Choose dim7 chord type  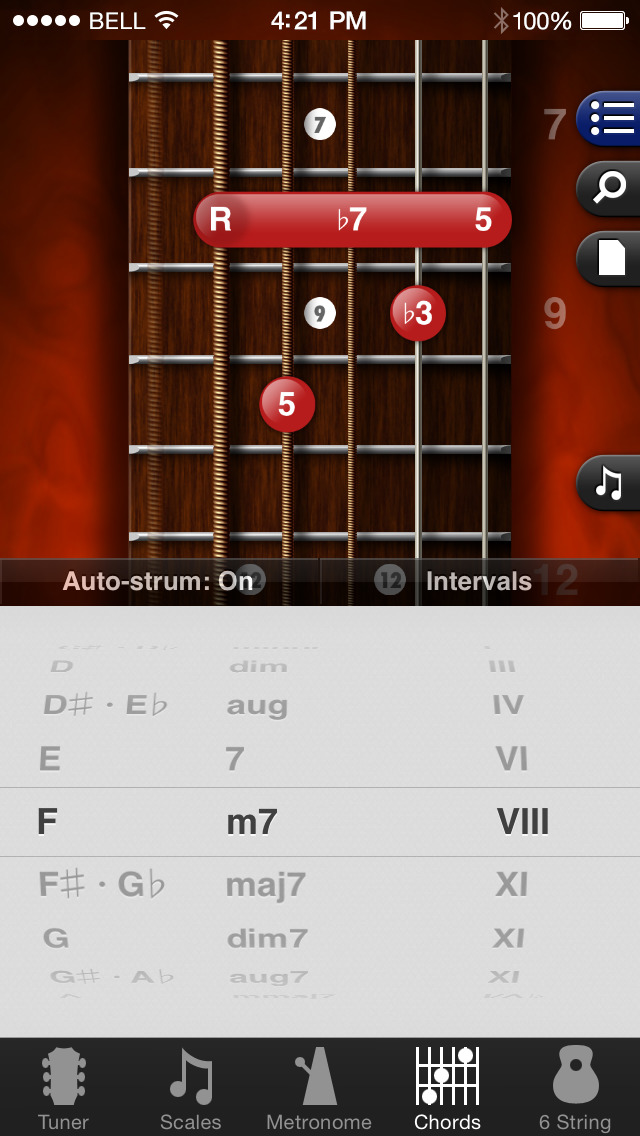point(267,939)
